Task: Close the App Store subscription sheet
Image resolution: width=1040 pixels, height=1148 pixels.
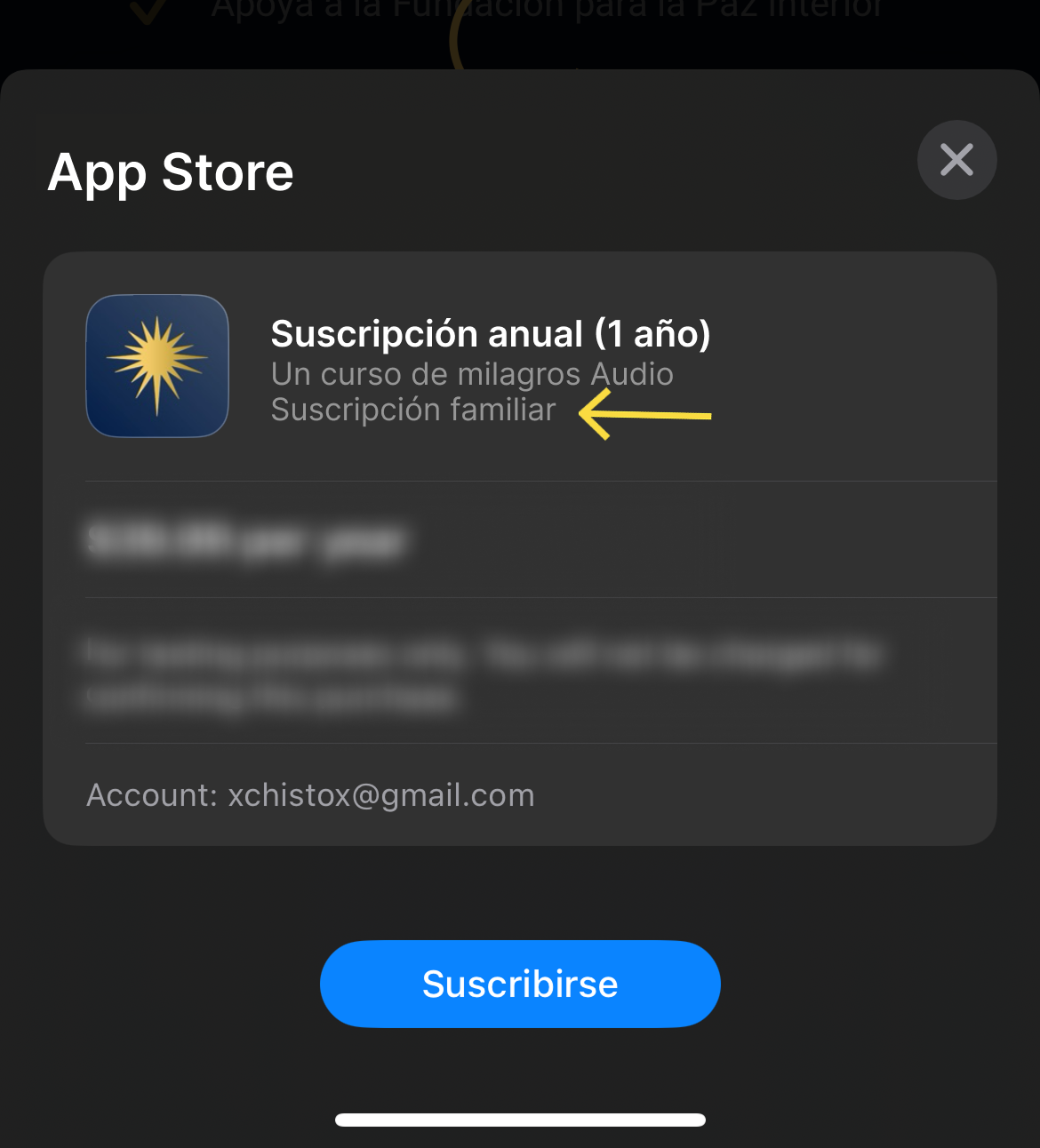Action: point(956,160)
